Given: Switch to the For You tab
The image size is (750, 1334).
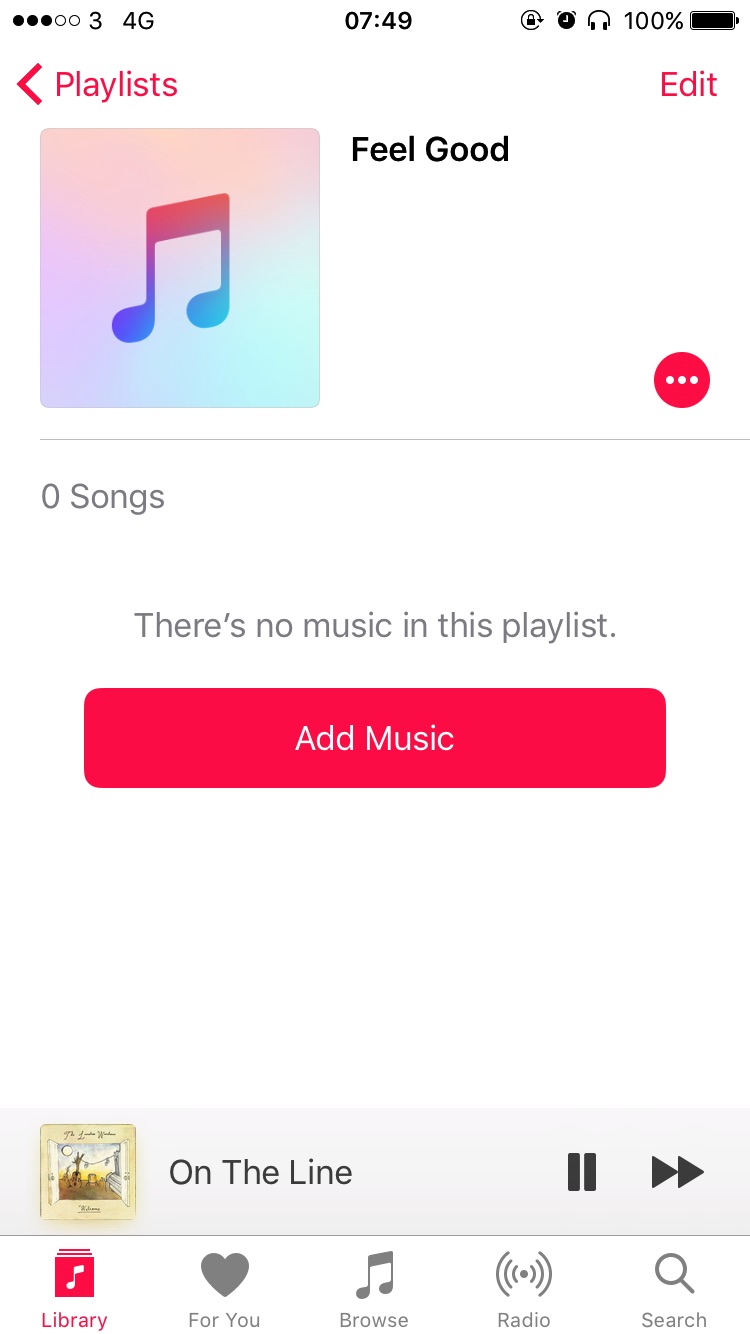Looking at the screenshot, I should click(x=224, y=1288).
